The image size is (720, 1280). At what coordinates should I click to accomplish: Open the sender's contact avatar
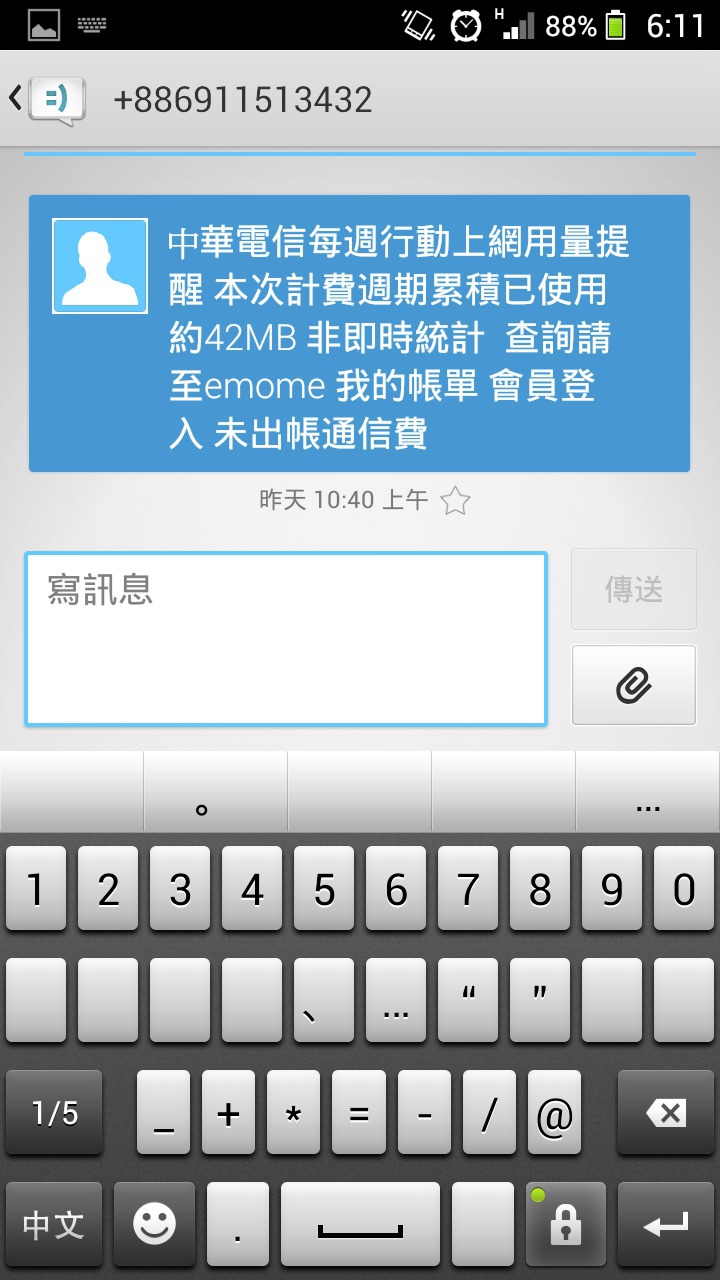[x=100, y=266]
